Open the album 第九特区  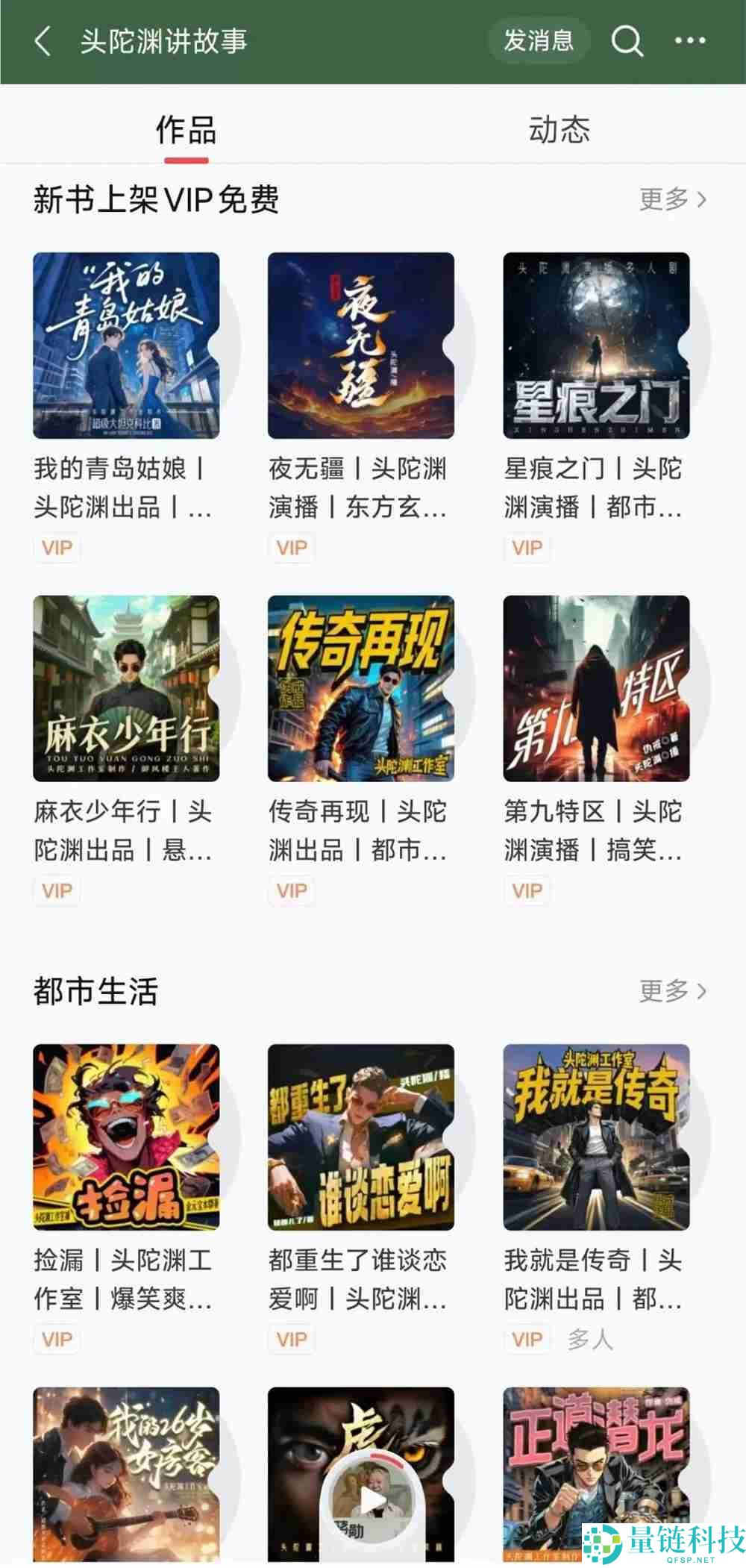596,688
